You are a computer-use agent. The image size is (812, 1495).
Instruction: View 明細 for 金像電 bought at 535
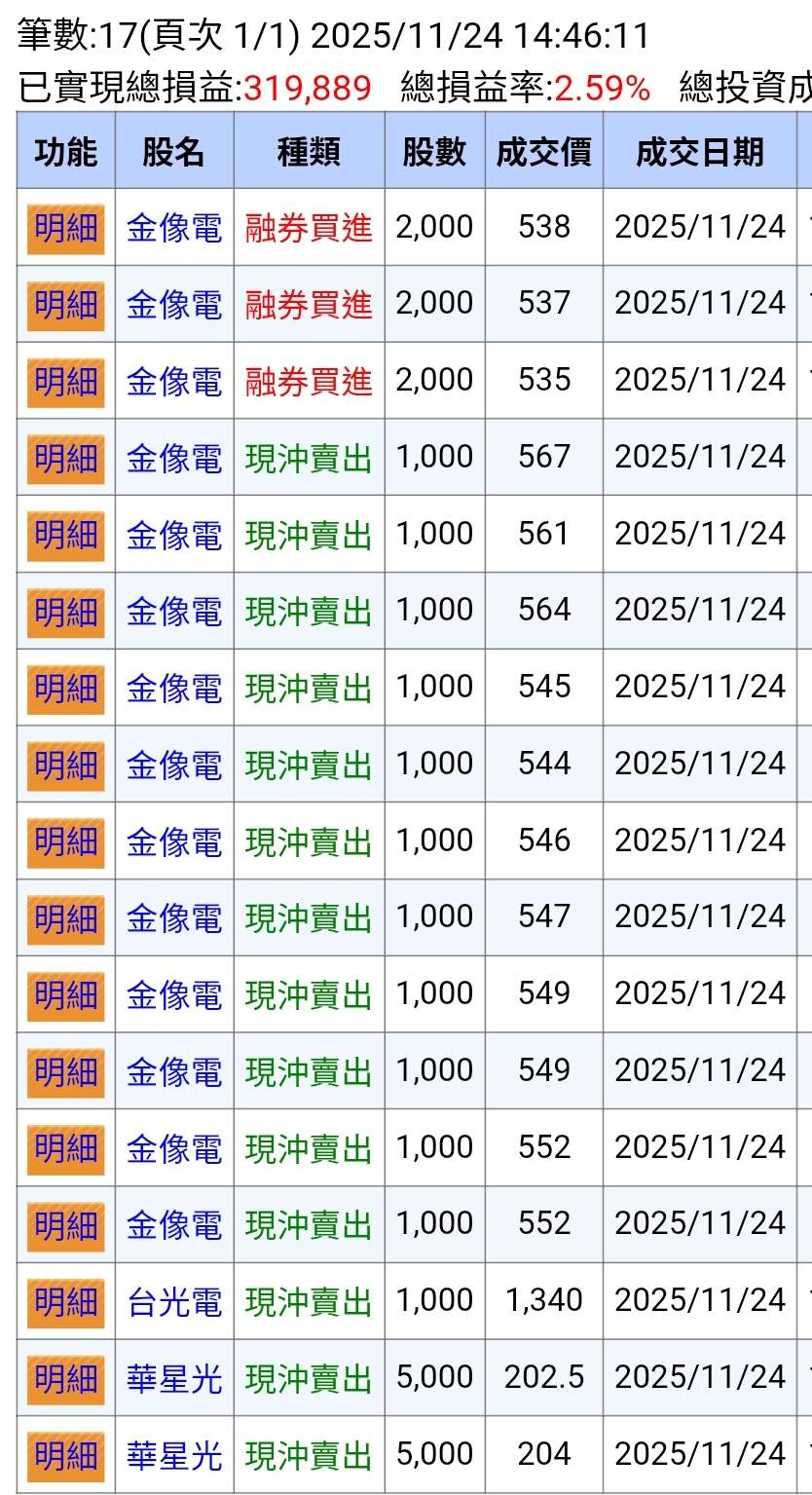65,381
